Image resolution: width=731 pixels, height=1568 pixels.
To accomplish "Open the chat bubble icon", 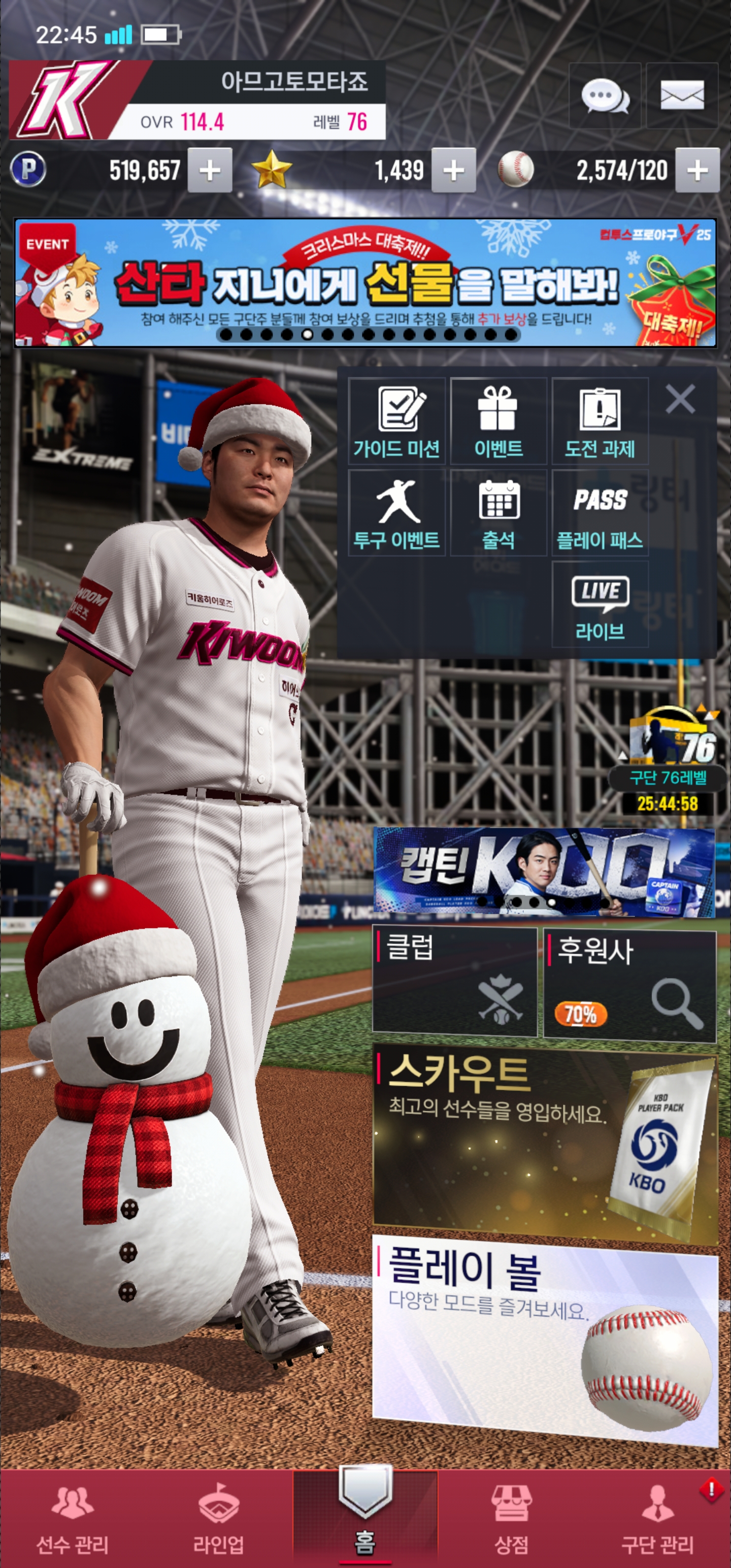I will click(605, 96).
